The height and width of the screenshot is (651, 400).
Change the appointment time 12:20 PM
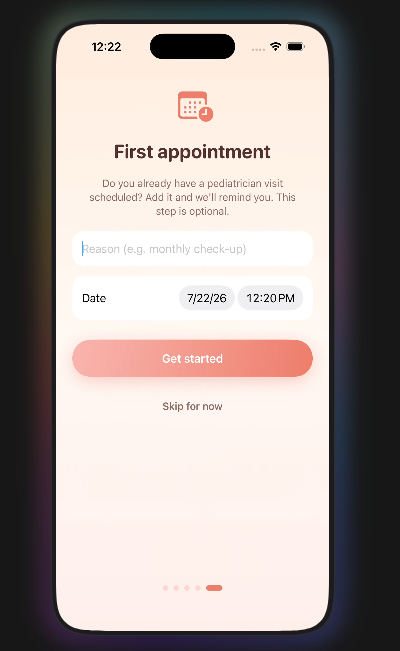(x=270, y=298)
